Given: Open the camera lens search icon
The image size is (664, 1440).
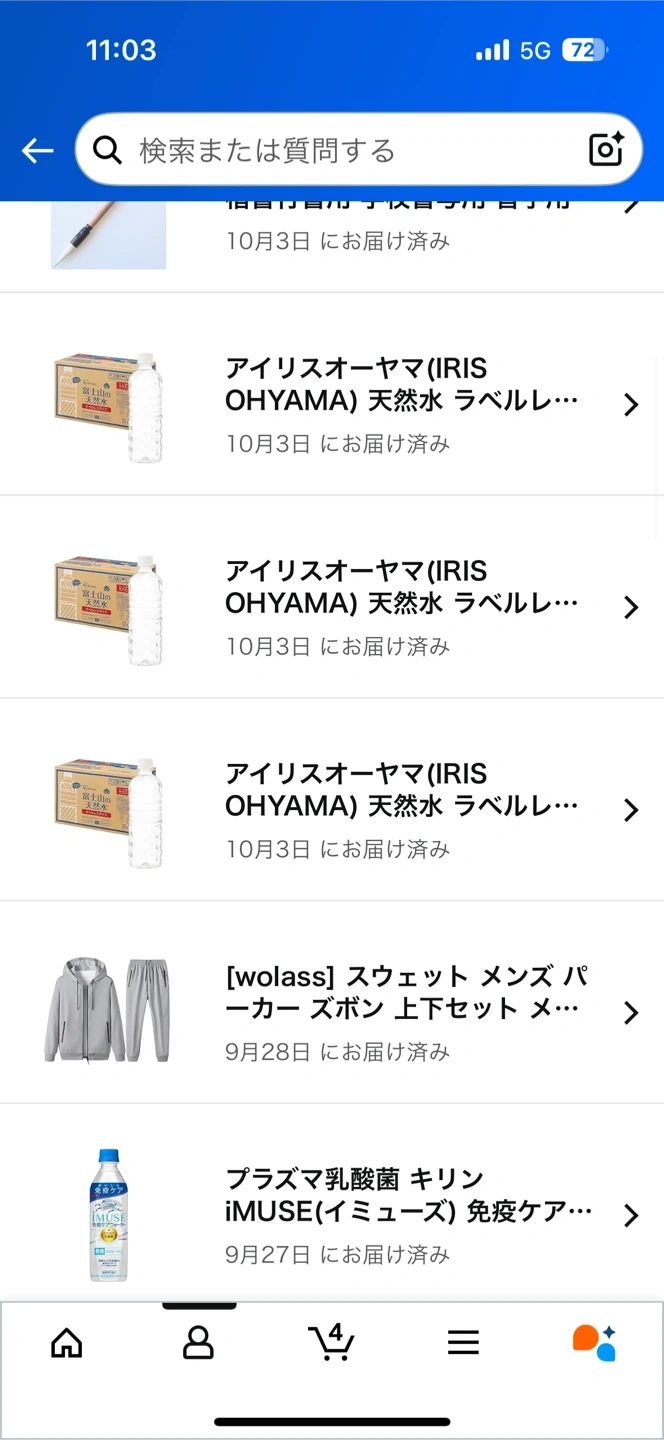Looking at the screenshot, I should point(606,150).
